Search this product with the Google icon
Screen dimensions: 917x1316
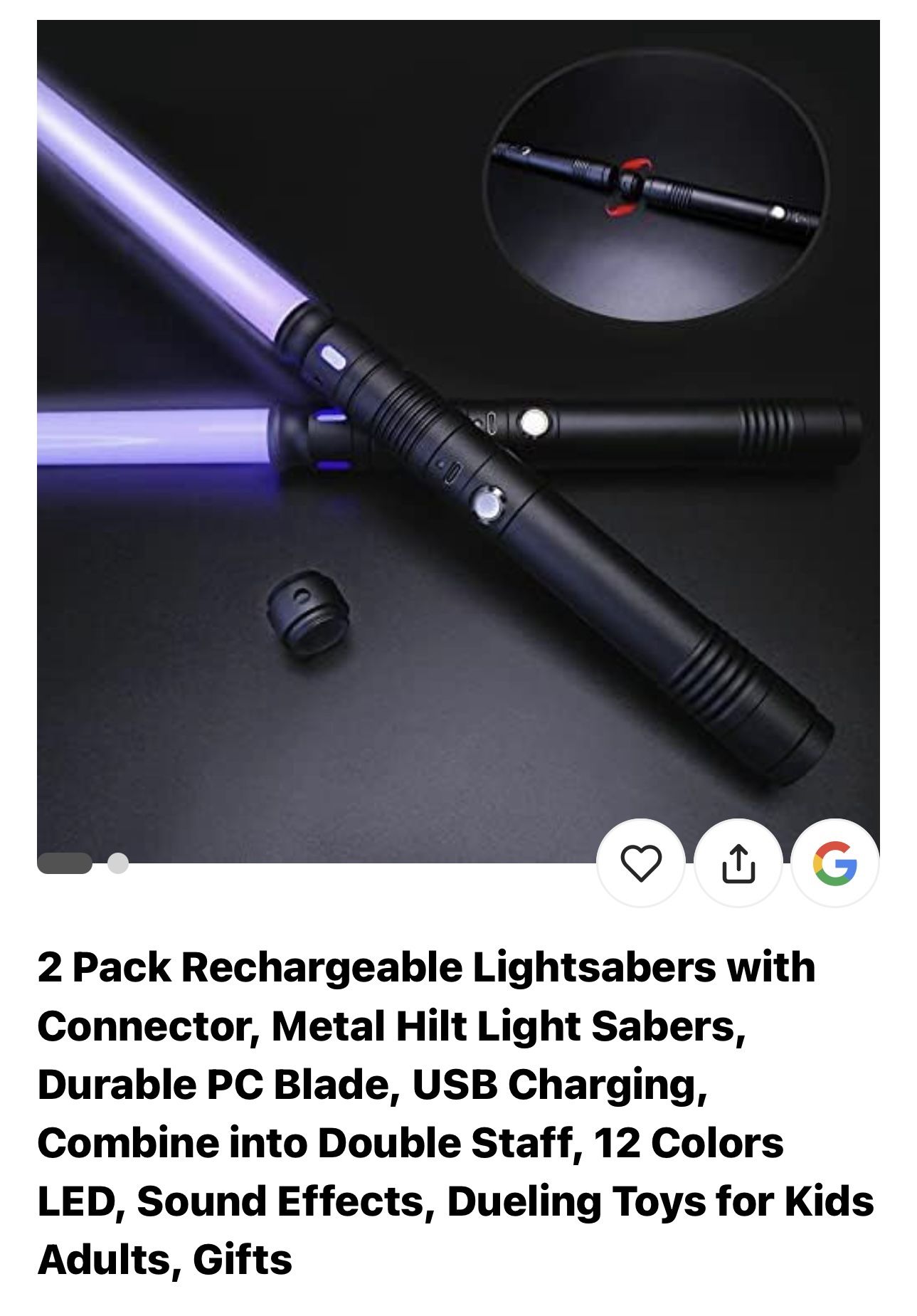[834, 863]
